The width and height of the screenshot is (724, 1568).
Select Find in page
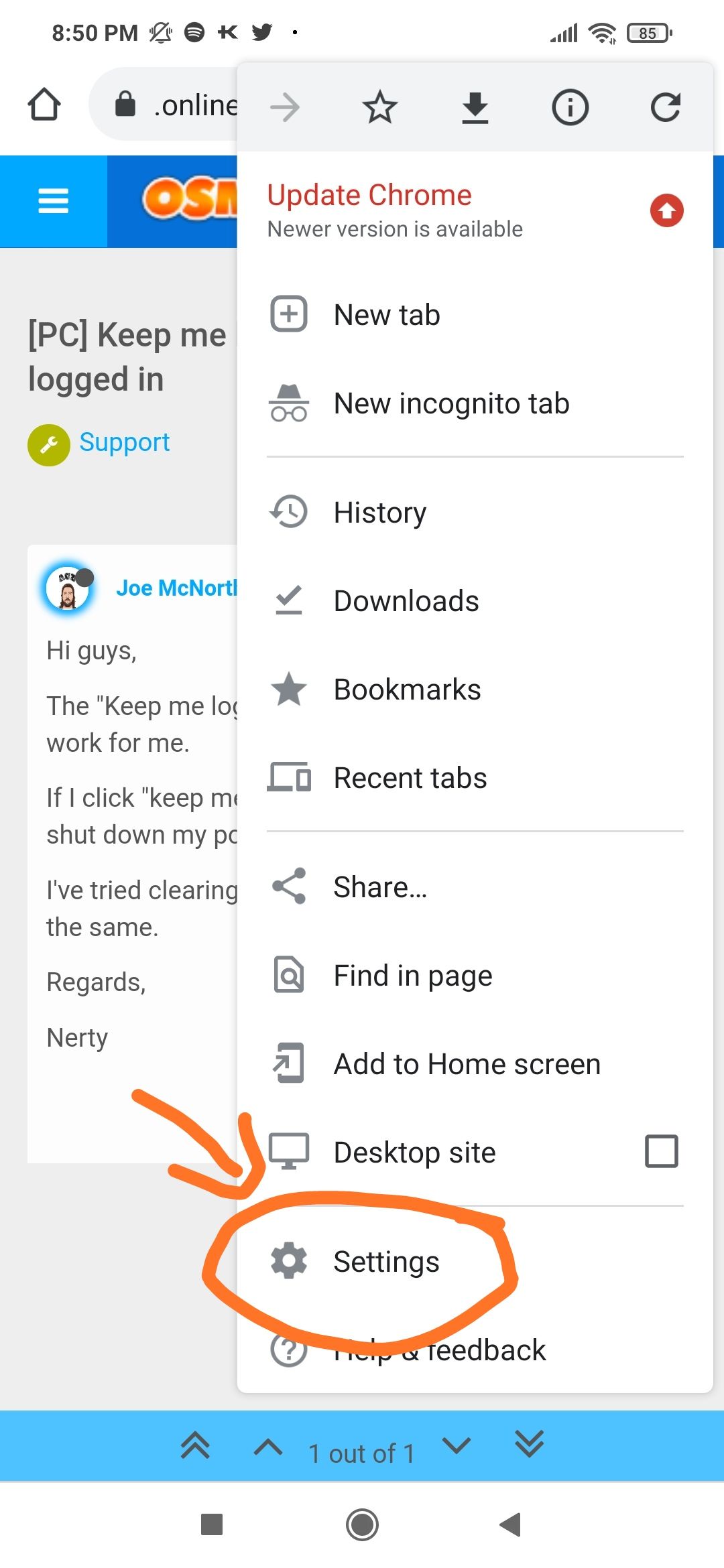click(x=412, y=976)
